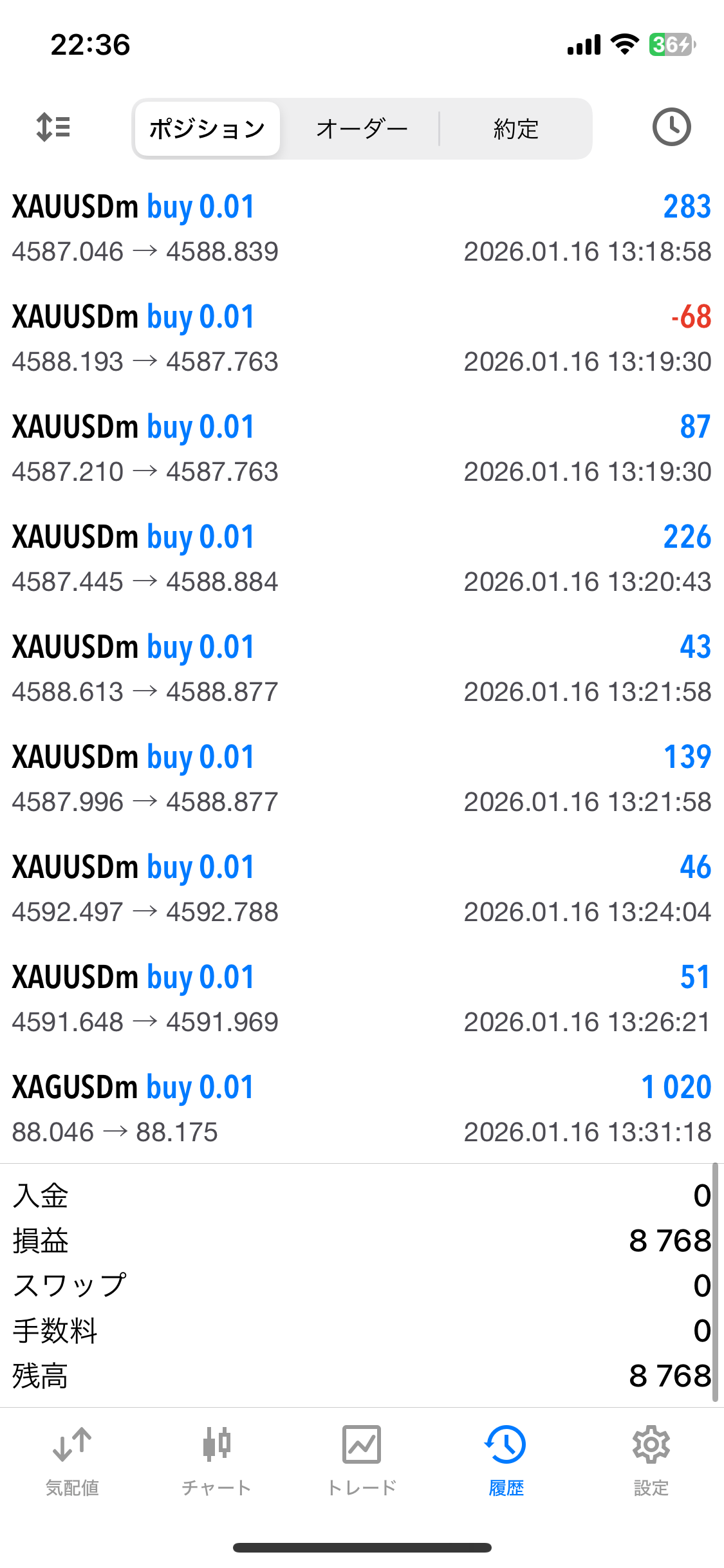Select the ポジション tab

click(207, 129)
